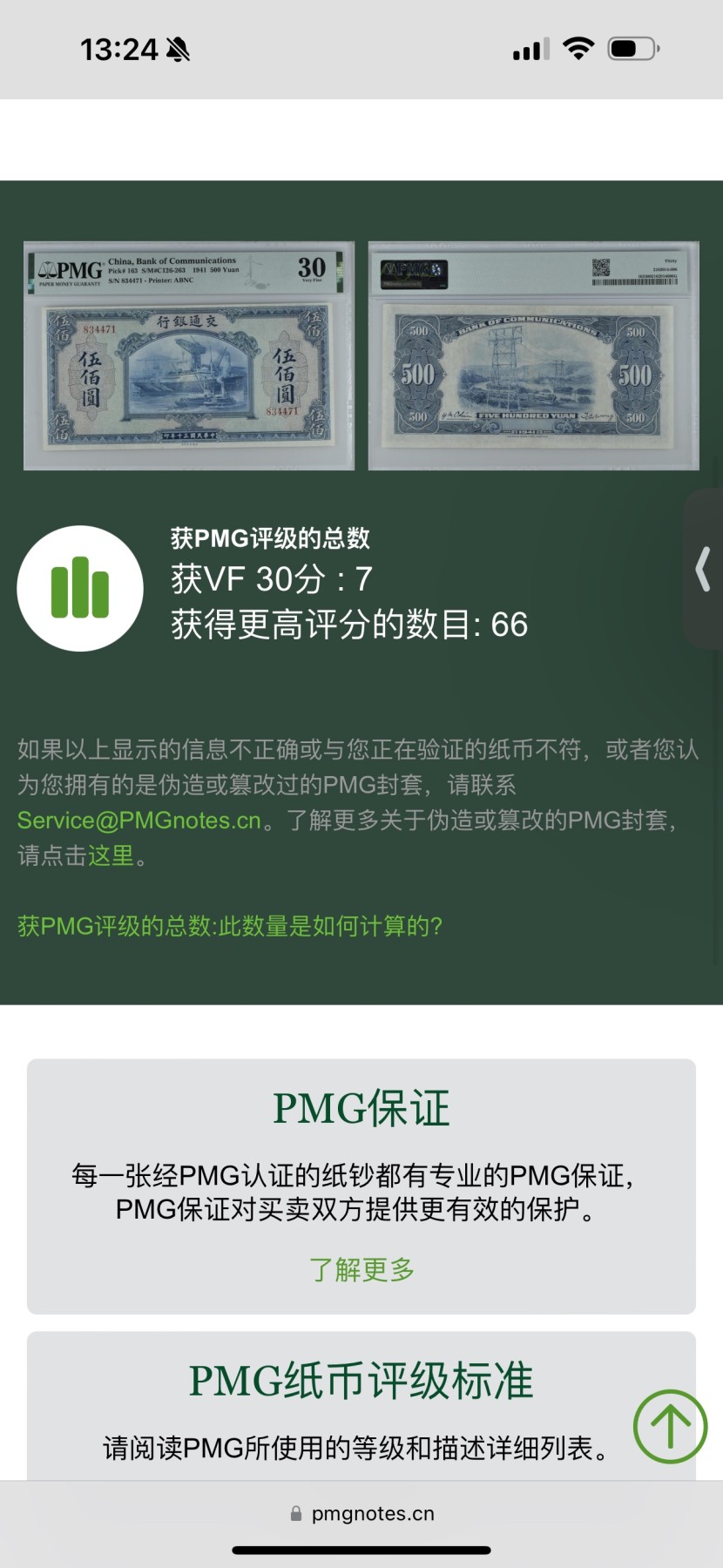Jump back to top with arrow button
The height and width of the screenshot is (1568, 723).
670,1427
